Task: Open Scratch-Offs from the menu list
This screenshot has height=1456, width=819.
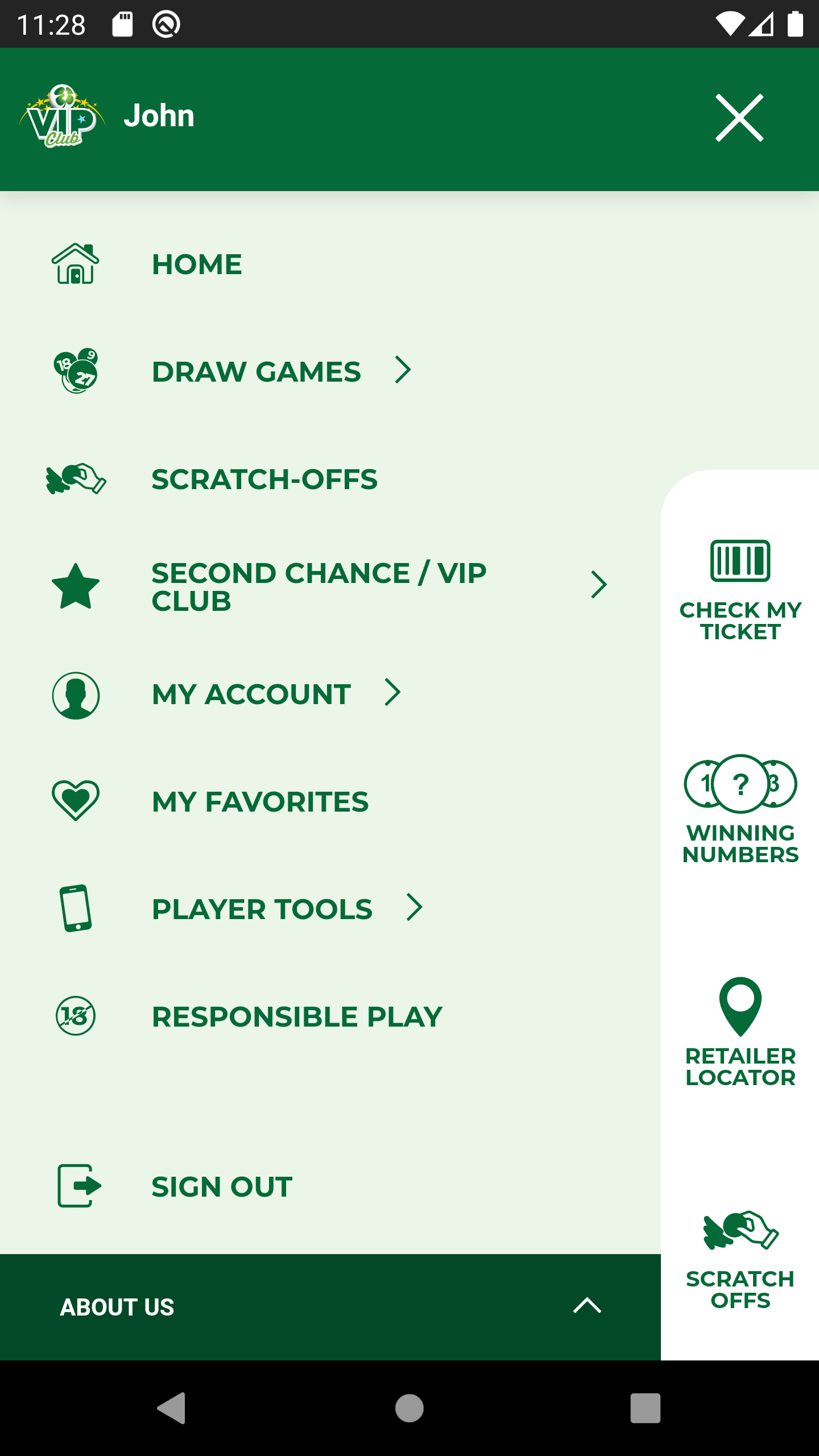Action: pyautogui.click(x=330, y=479)
